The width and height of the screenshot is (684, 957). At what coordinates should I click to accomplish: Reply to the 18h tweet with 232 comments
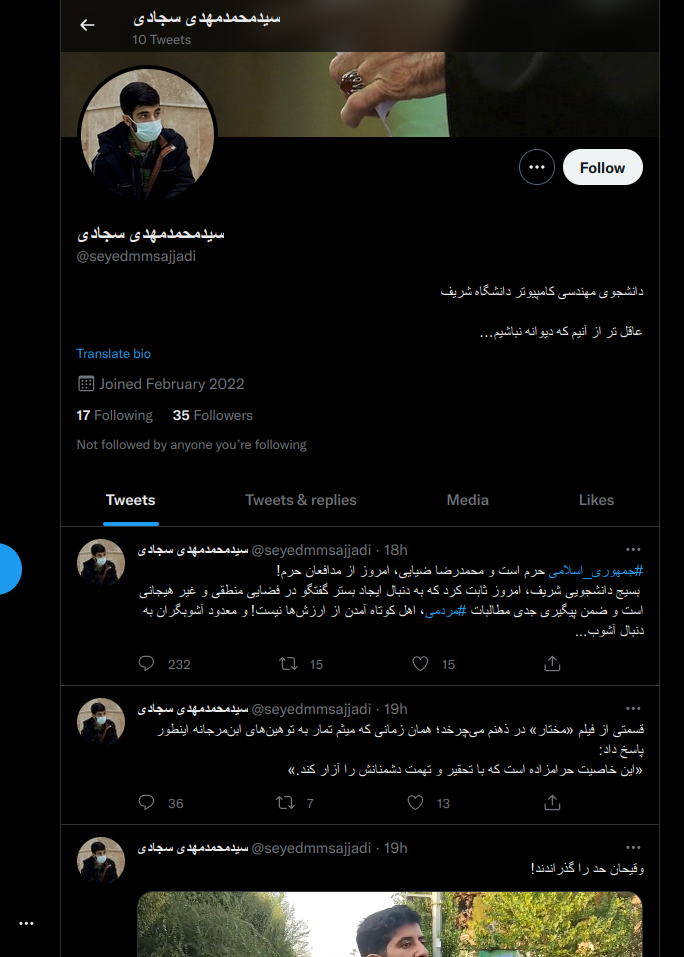tap(147, 663)
